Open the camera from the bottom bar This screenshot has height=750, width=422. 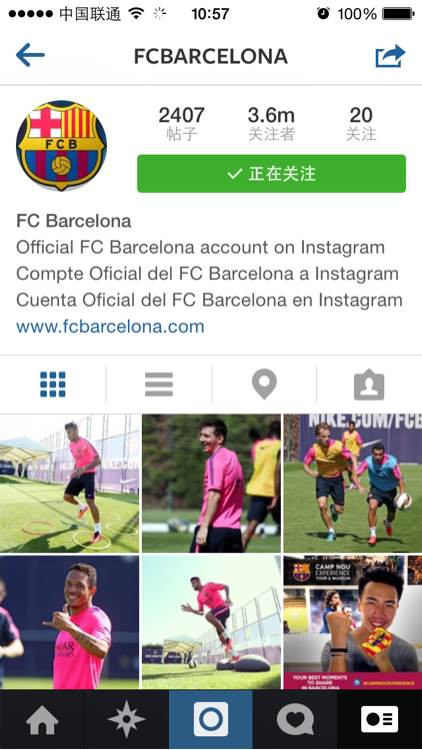(x=211, y=720)
